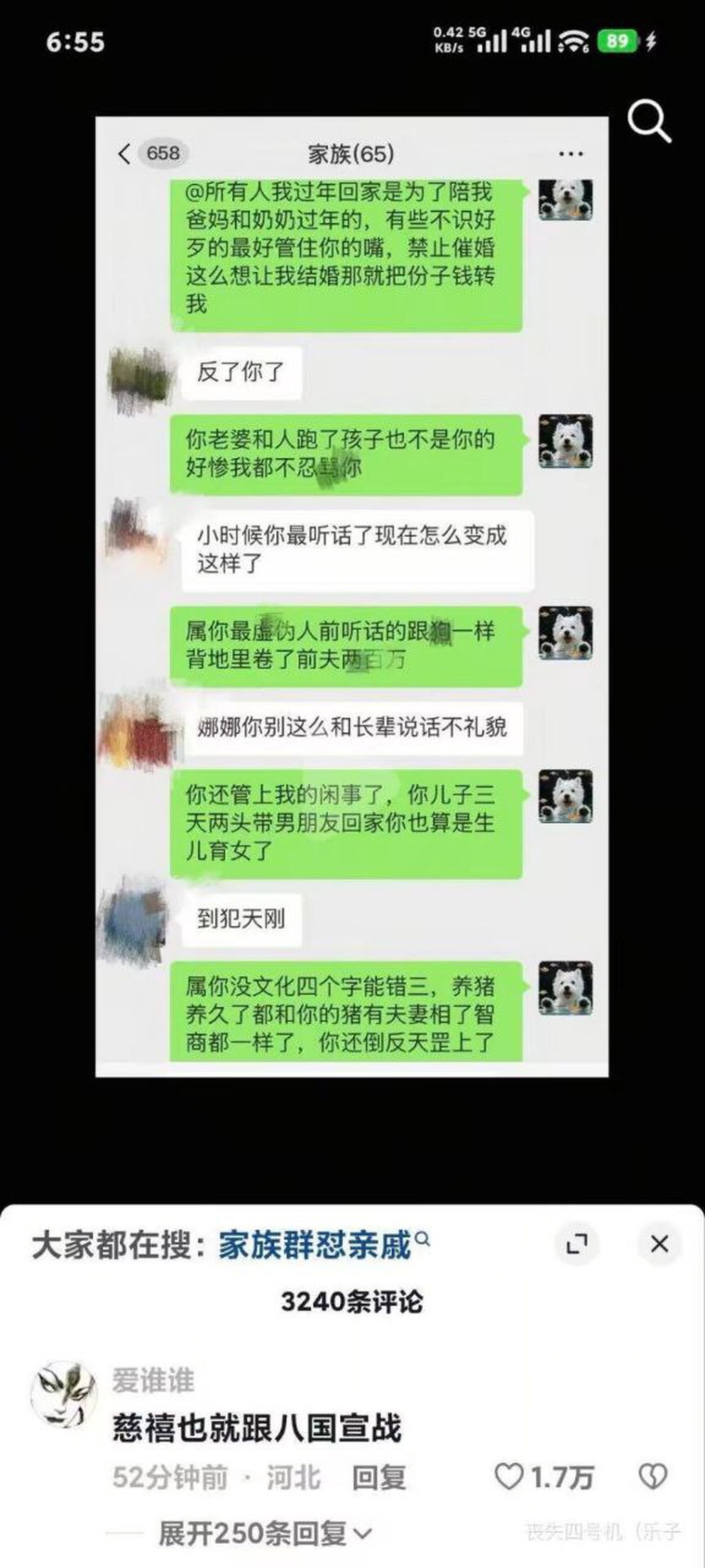Expand the comments panel to full screen

click(x=576, y=1244)
